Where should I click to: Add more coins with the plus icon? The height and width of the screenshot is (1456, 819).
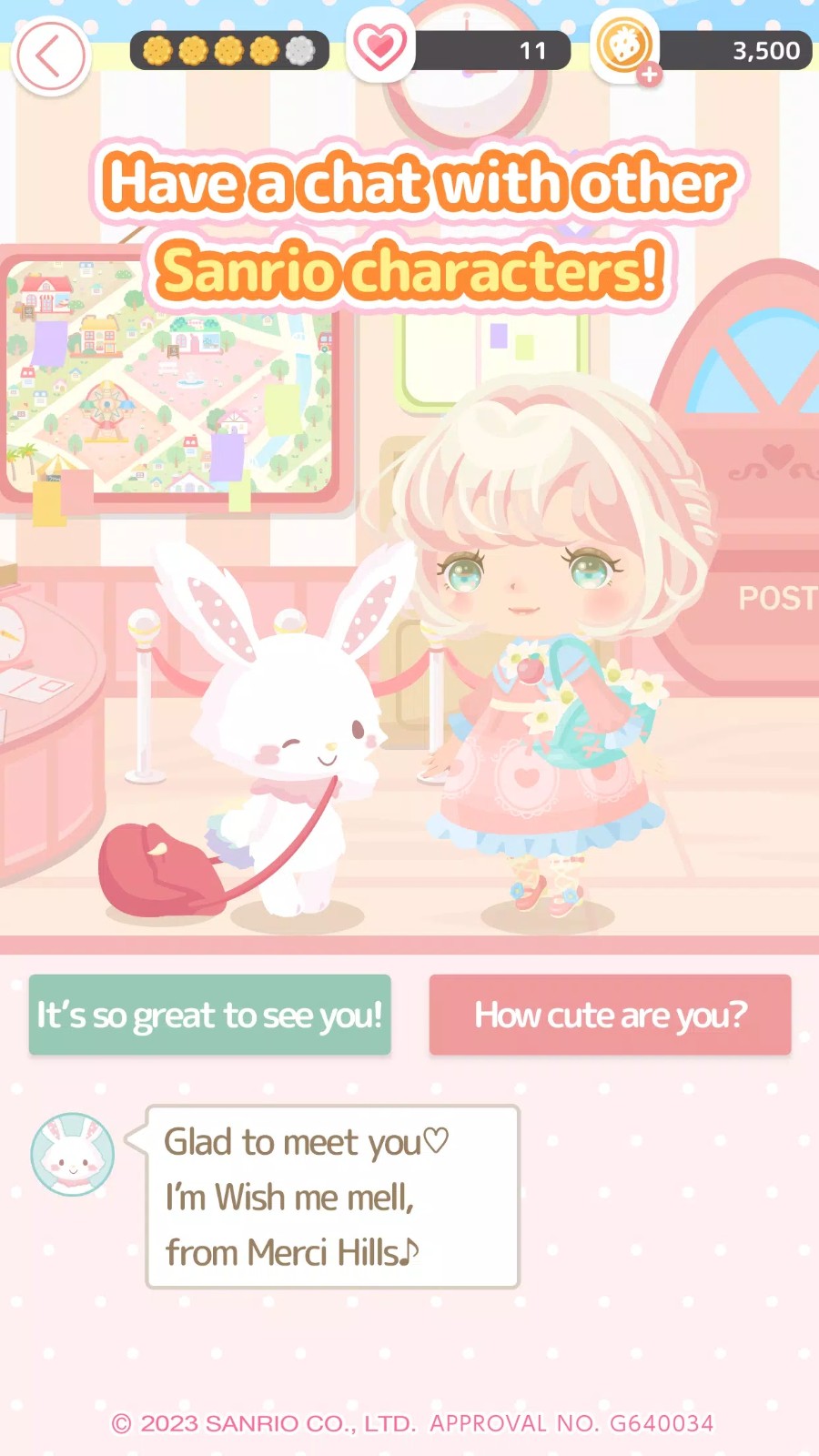tap(649, 76)
